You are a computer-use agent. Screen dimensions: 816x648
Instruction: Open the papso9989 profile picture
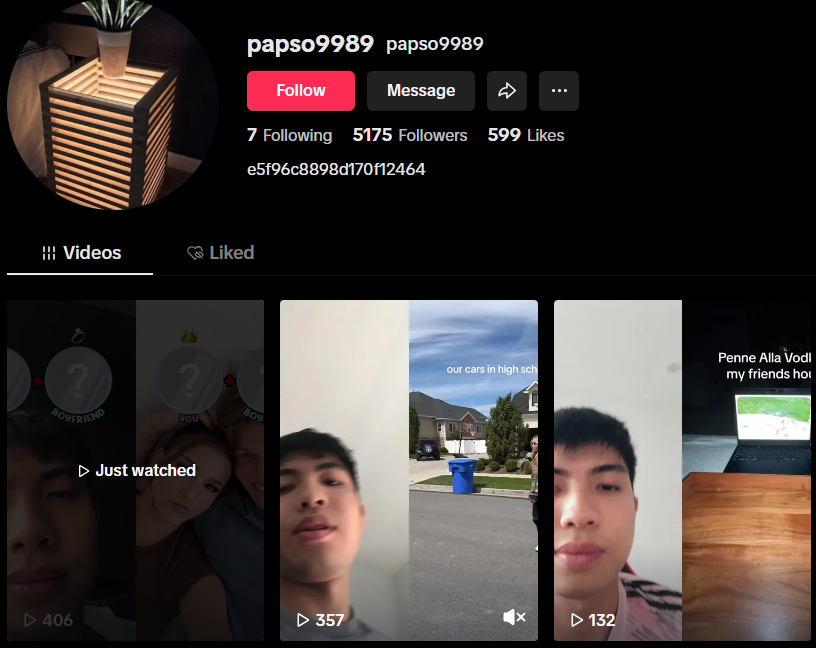[x=112, y=105]
